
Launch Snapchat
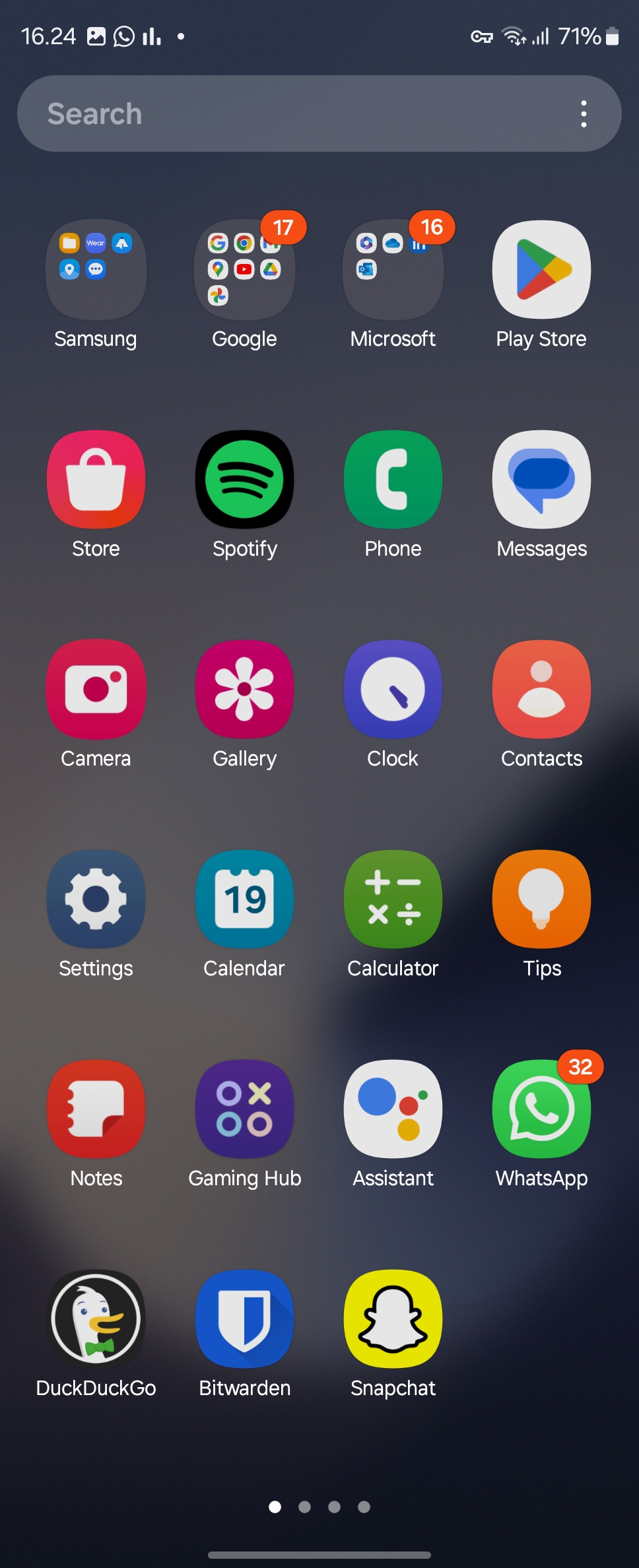pyautogui.click(x=393, y=1319)
